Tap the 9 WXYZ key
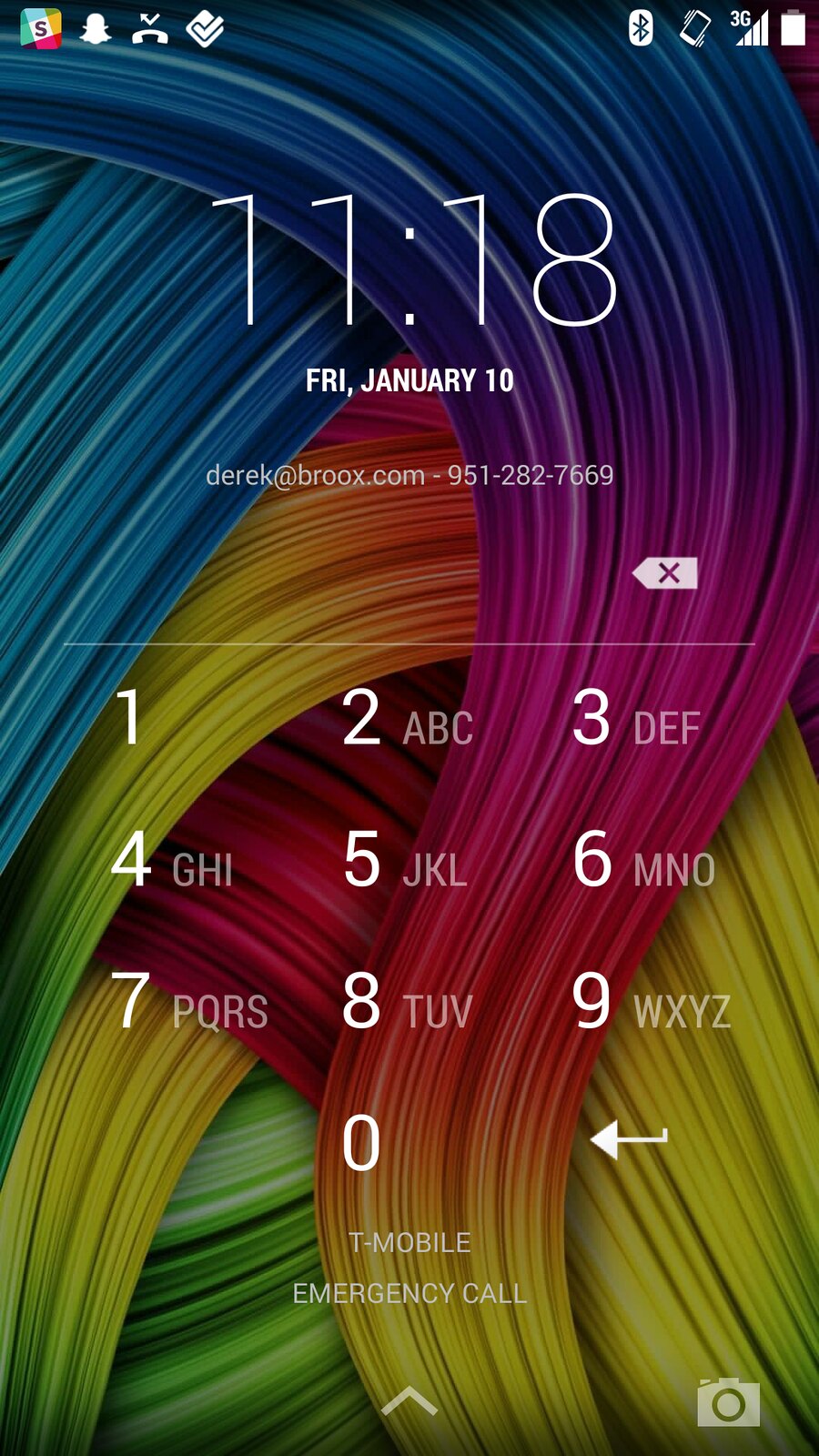The image size is (819, 1456). tap(650, 1003)
